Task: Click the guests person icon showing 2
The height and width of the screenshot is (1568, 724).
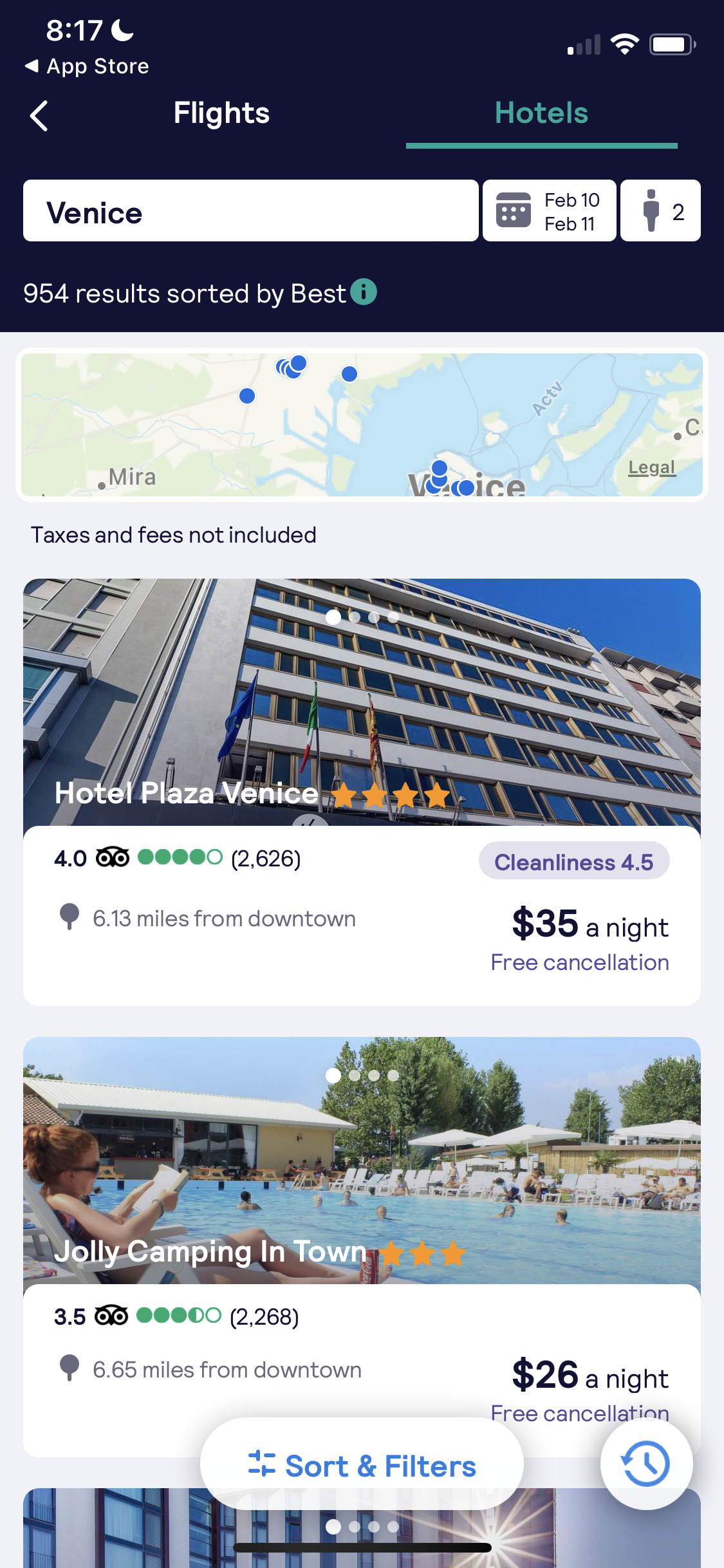Action: 652,210
